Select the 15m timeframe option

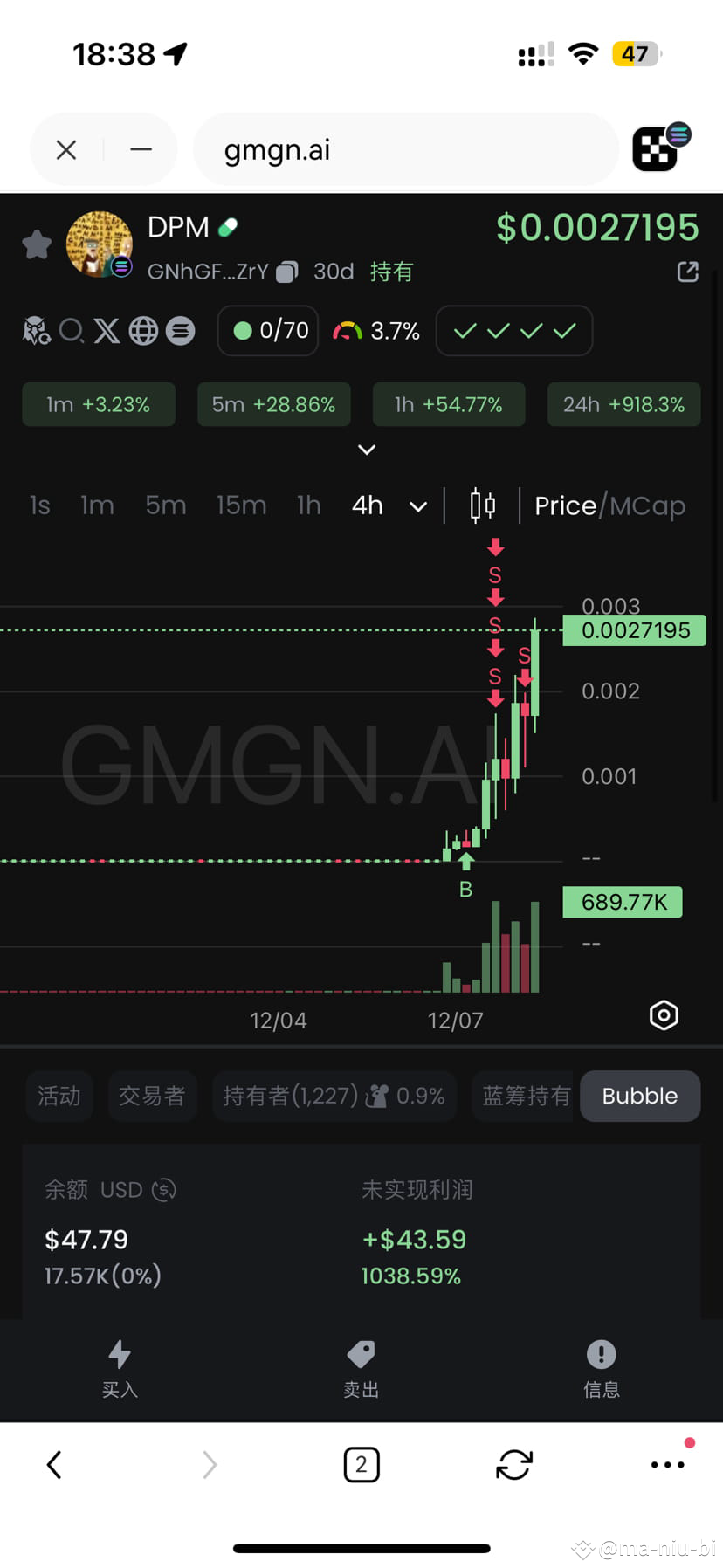pos(241,505)
